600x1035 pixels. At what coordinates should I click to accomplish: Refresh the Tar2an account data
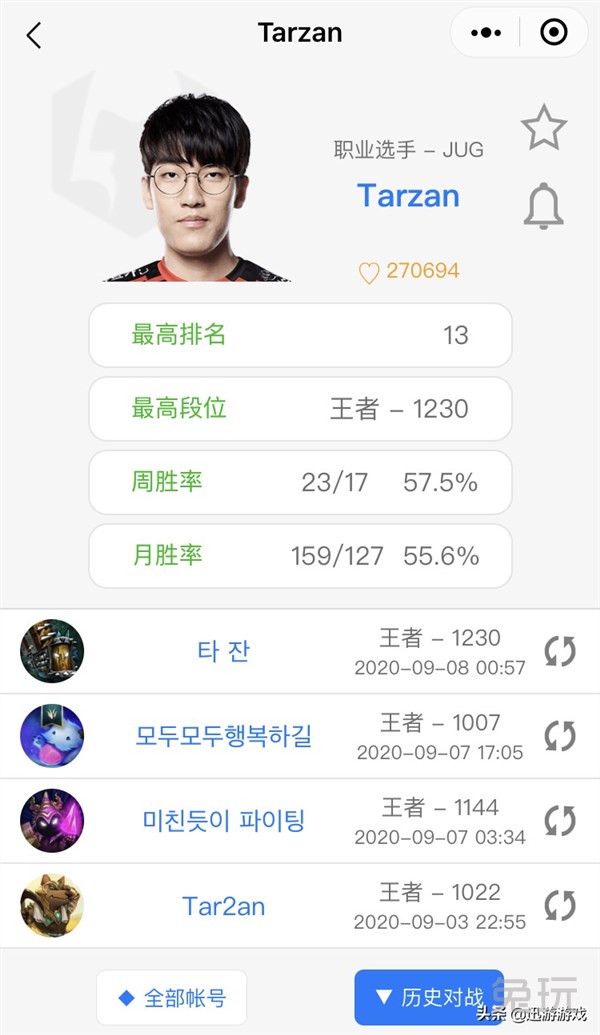point(560,906)
